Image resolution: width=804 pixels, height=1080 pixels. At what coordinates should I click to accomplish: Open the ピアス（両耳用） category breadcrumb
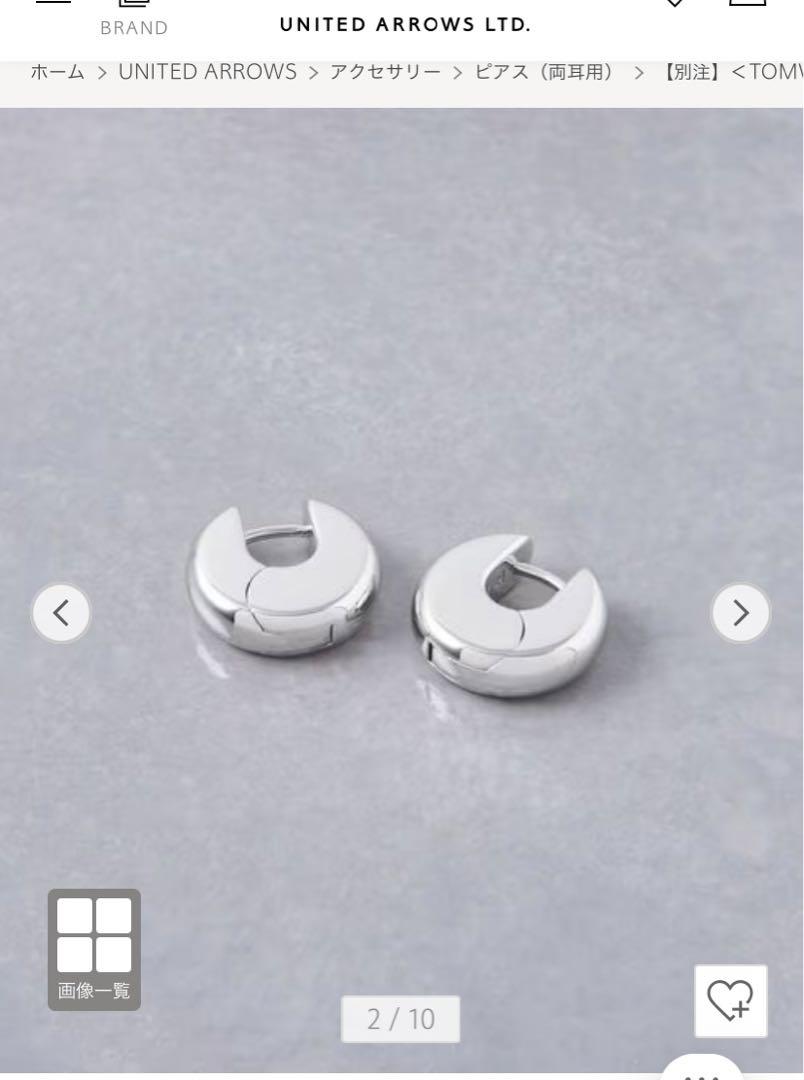tap(545, 72)
